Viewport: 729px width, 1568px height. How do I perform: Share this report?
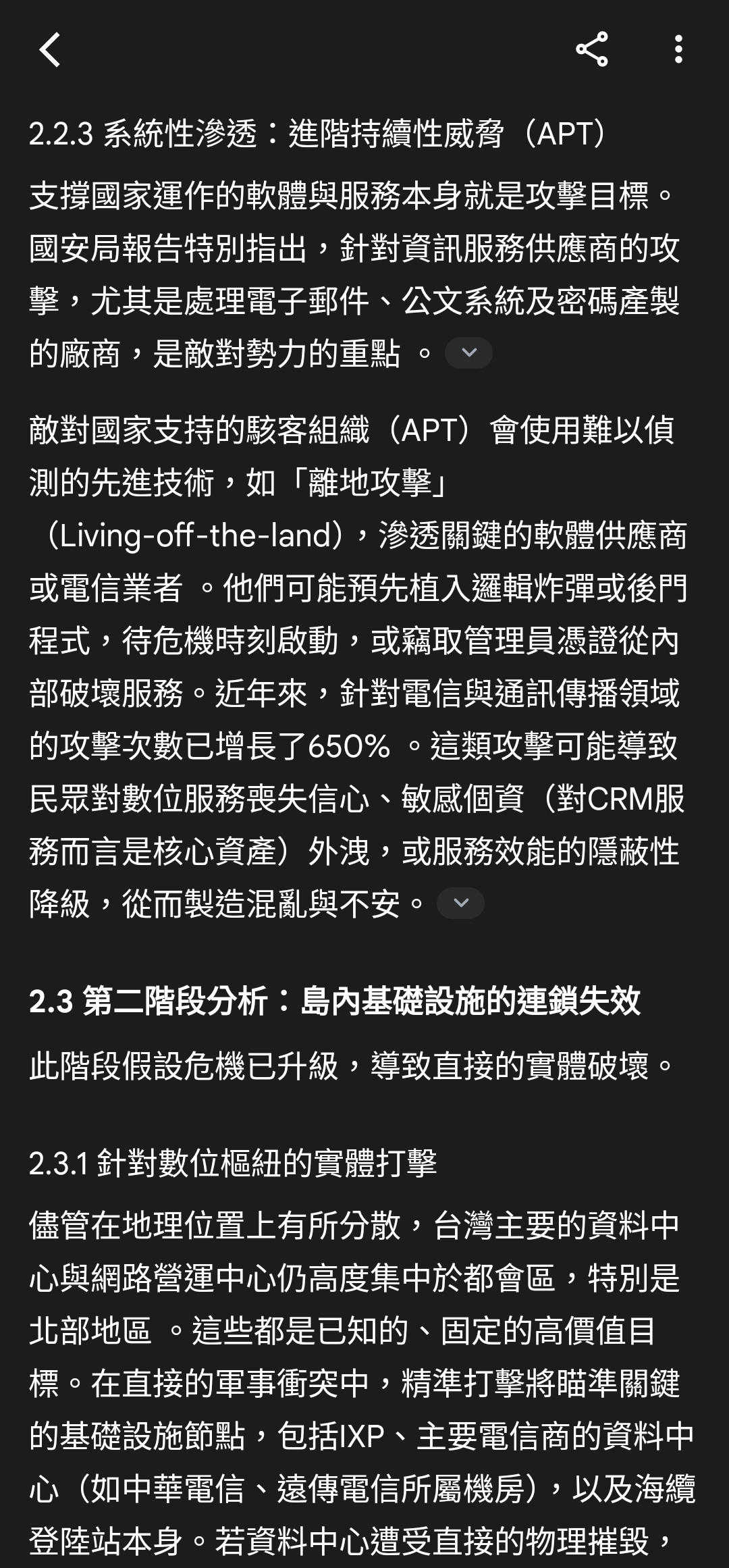(x=592, y=49)
